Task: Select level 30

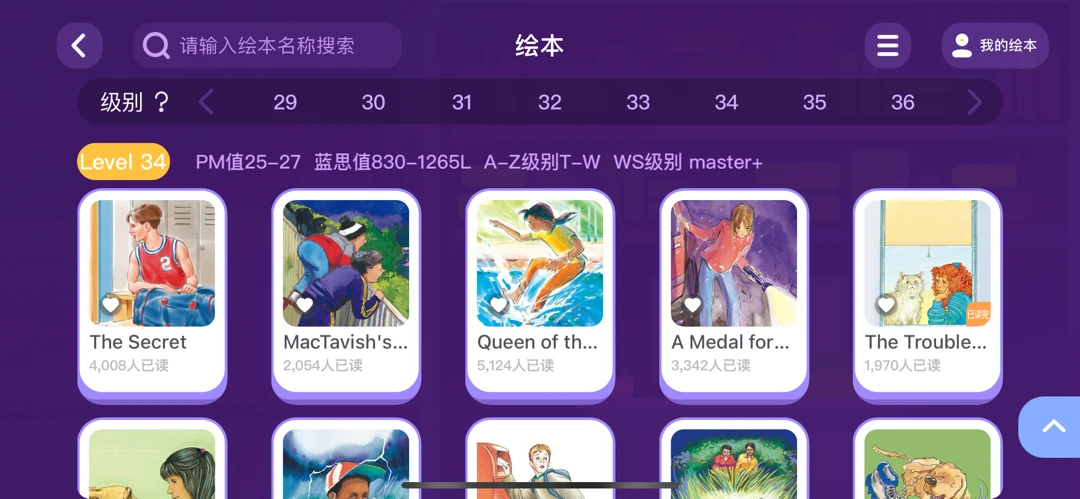Action: (x=373, y=102)
